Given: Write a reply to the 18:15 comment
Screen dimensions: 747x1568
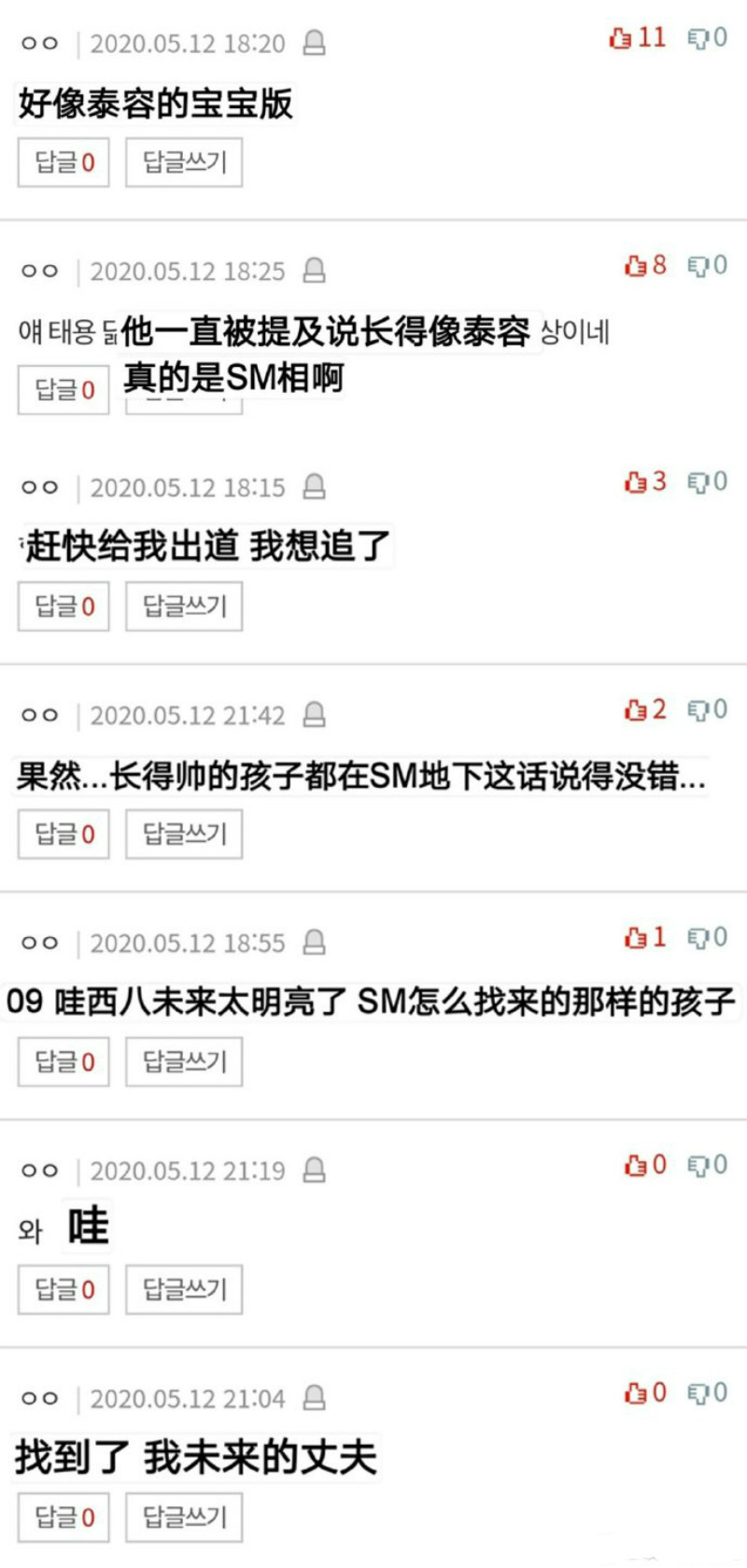Looking at the screenshot, I should (184, 607).
